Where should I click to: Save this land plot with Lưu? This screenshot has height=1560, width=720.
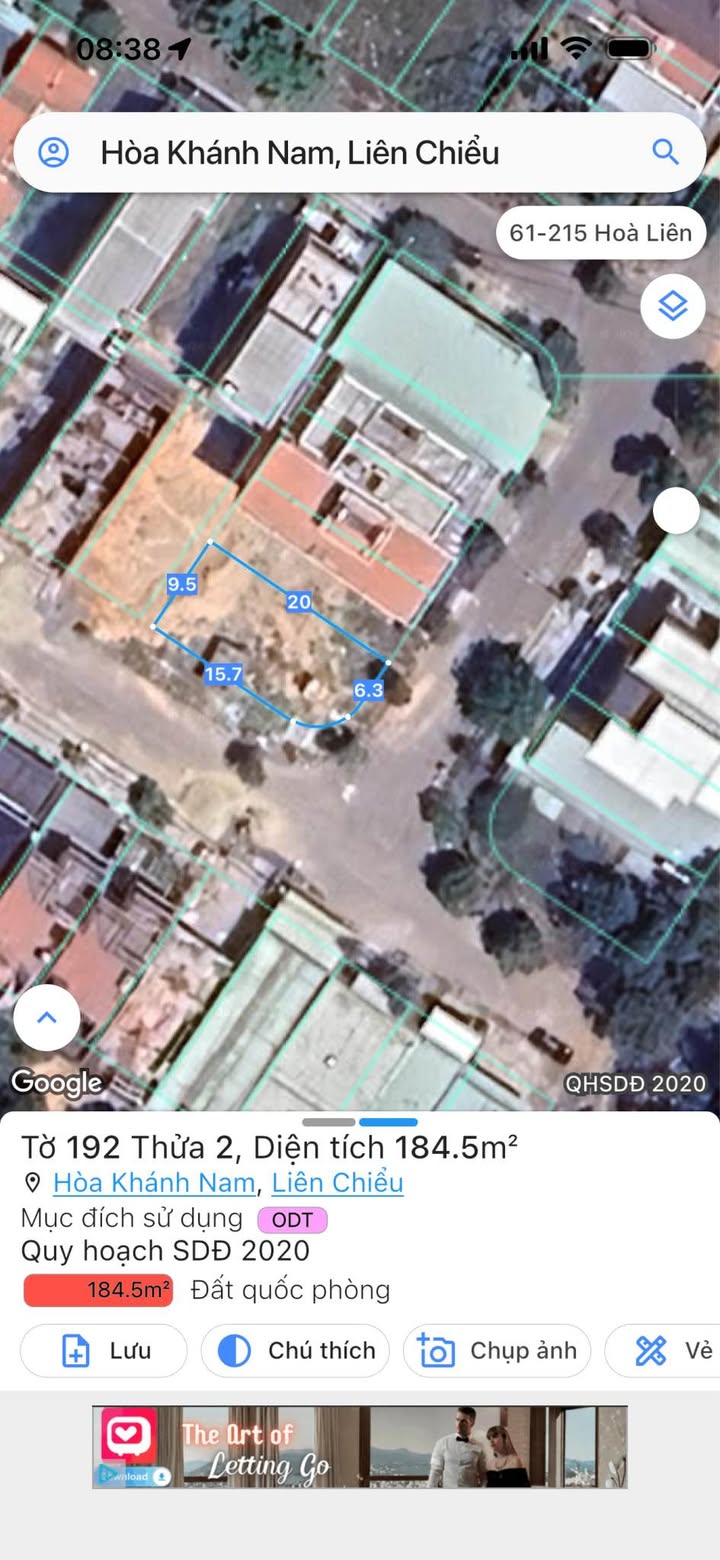click(104, 1351)
